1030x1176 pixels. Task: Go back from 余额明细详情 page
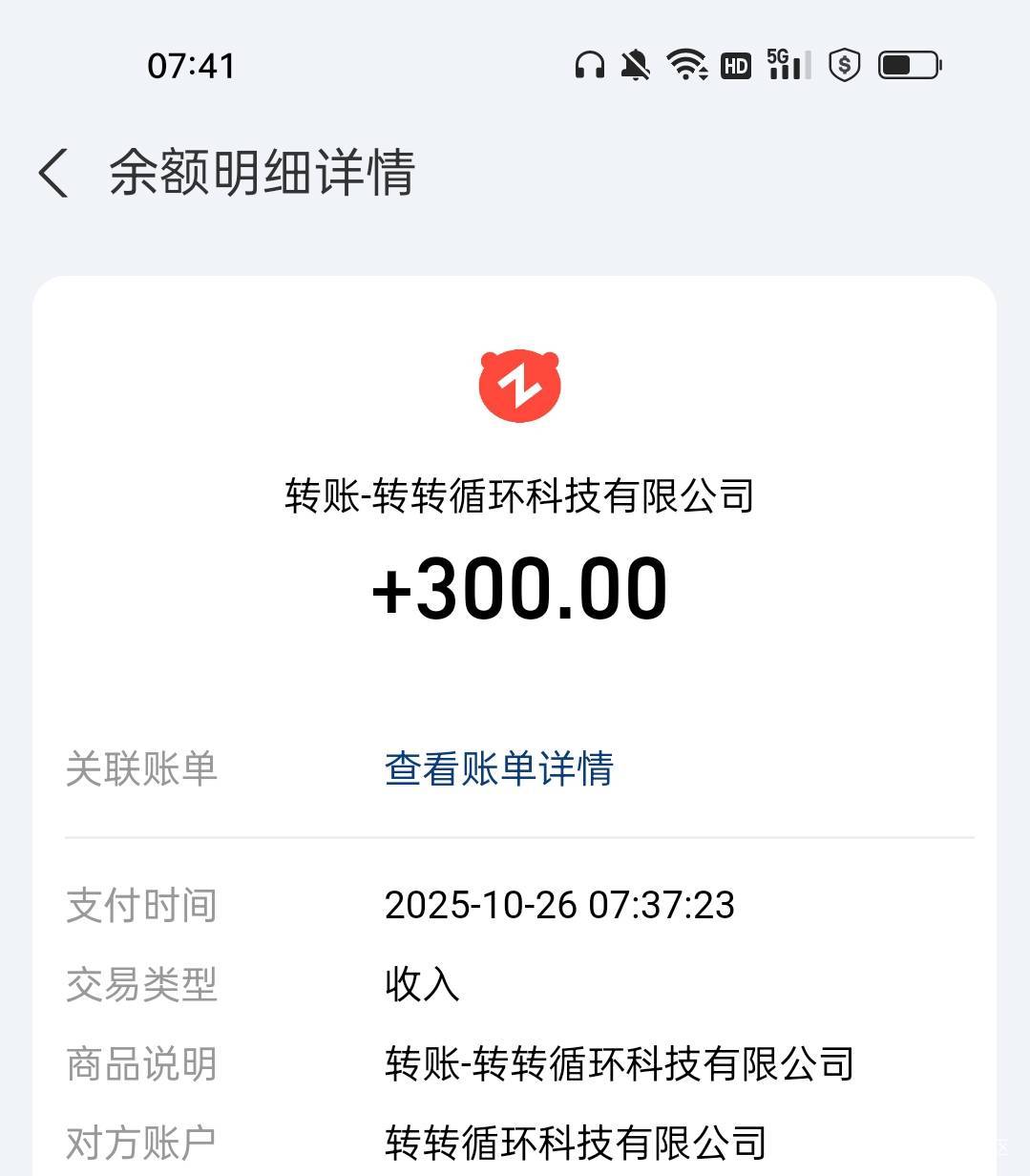(53, 174)
